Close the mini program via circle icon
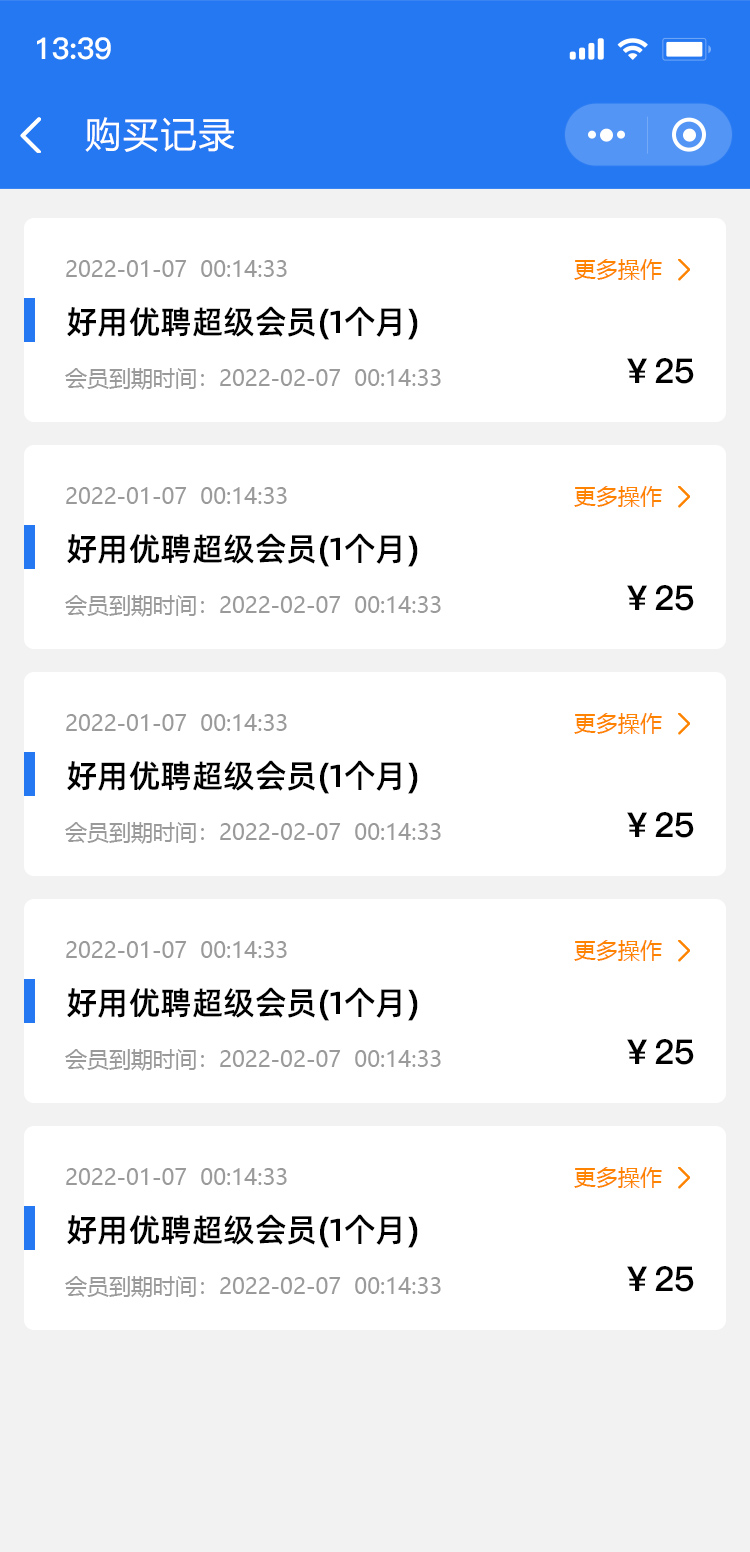This screenshot has height=1552, width=750. click(x=689, y=135)
